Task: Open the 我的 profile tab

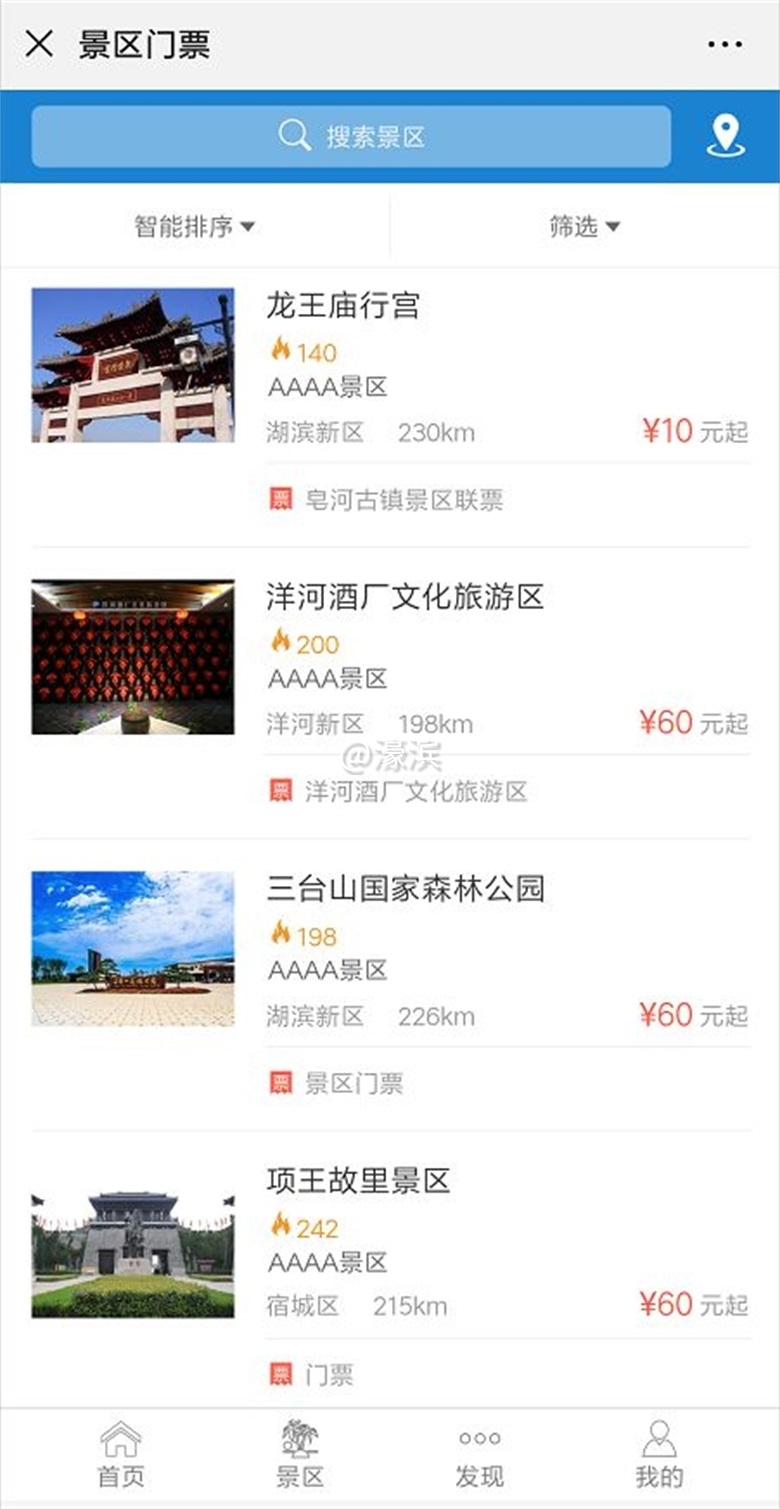Action: click(x=659, y=1456)
